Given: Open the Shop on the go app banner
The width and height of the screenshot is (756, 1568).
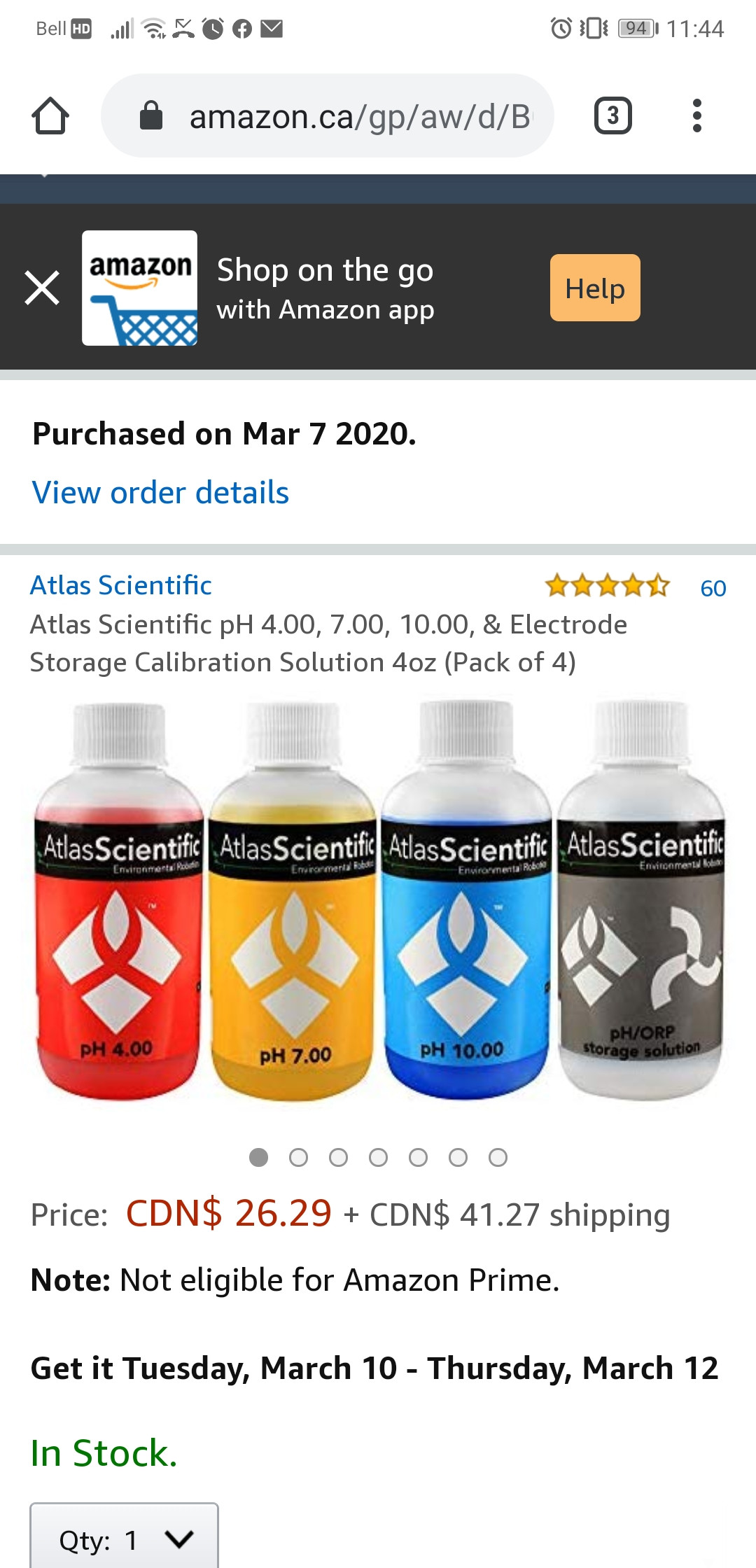Looking at the screenshot, I should pyautogui.click(x=325, y=288).
